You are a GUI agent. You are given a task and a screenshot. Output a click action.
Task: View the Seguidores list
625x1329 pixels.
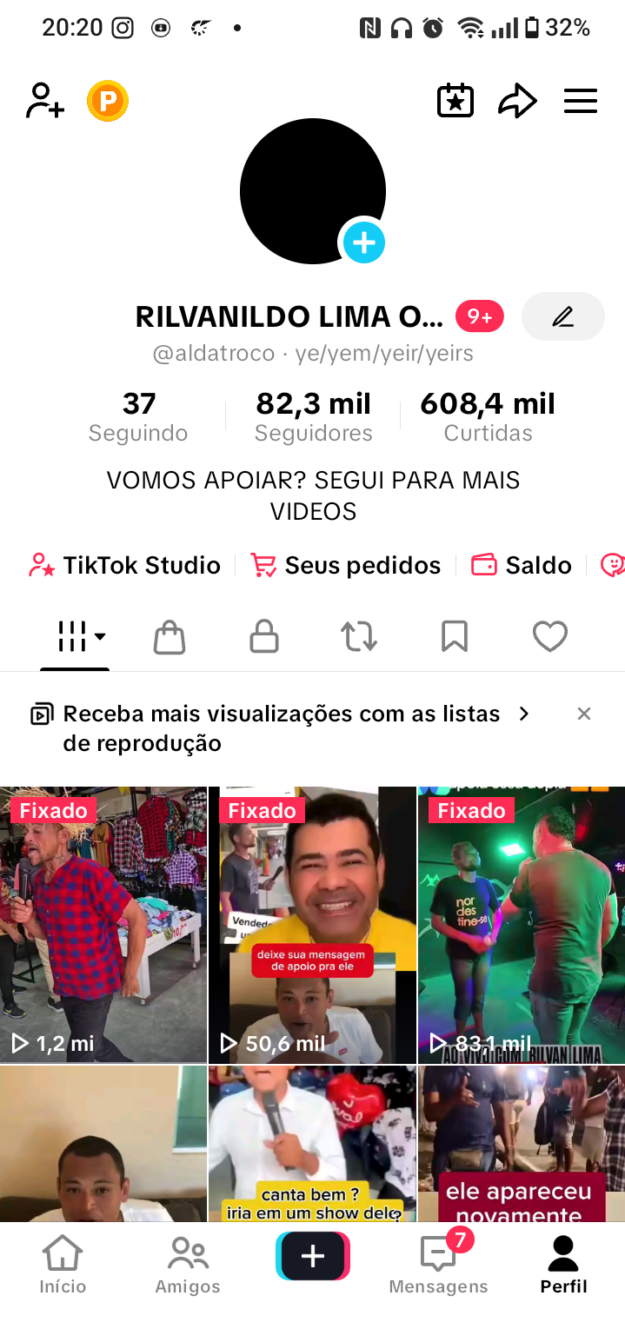tap(313, 416)
